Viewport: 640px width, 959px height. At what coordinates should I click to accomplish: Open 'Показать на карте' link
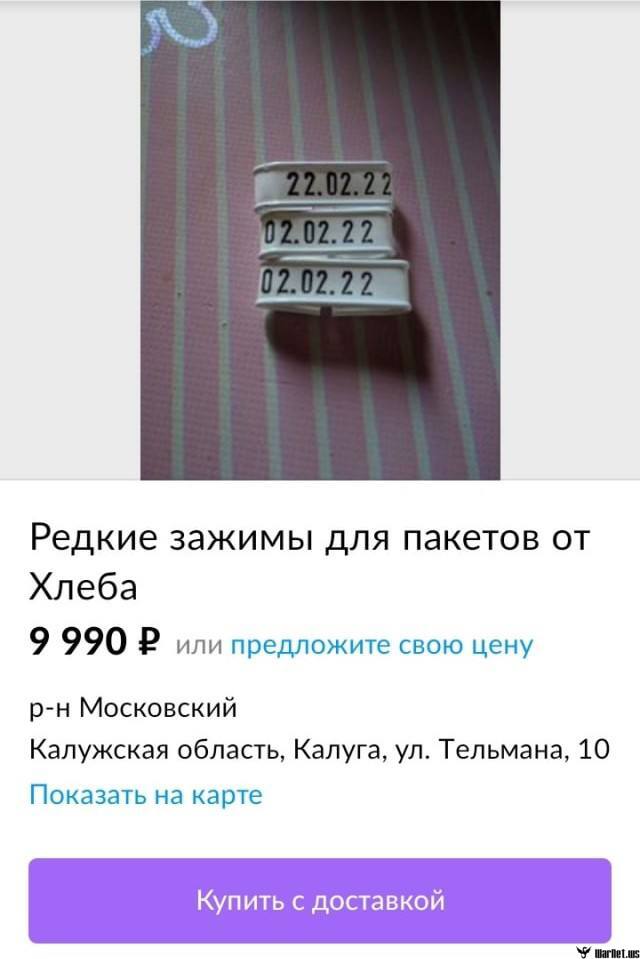145,795
